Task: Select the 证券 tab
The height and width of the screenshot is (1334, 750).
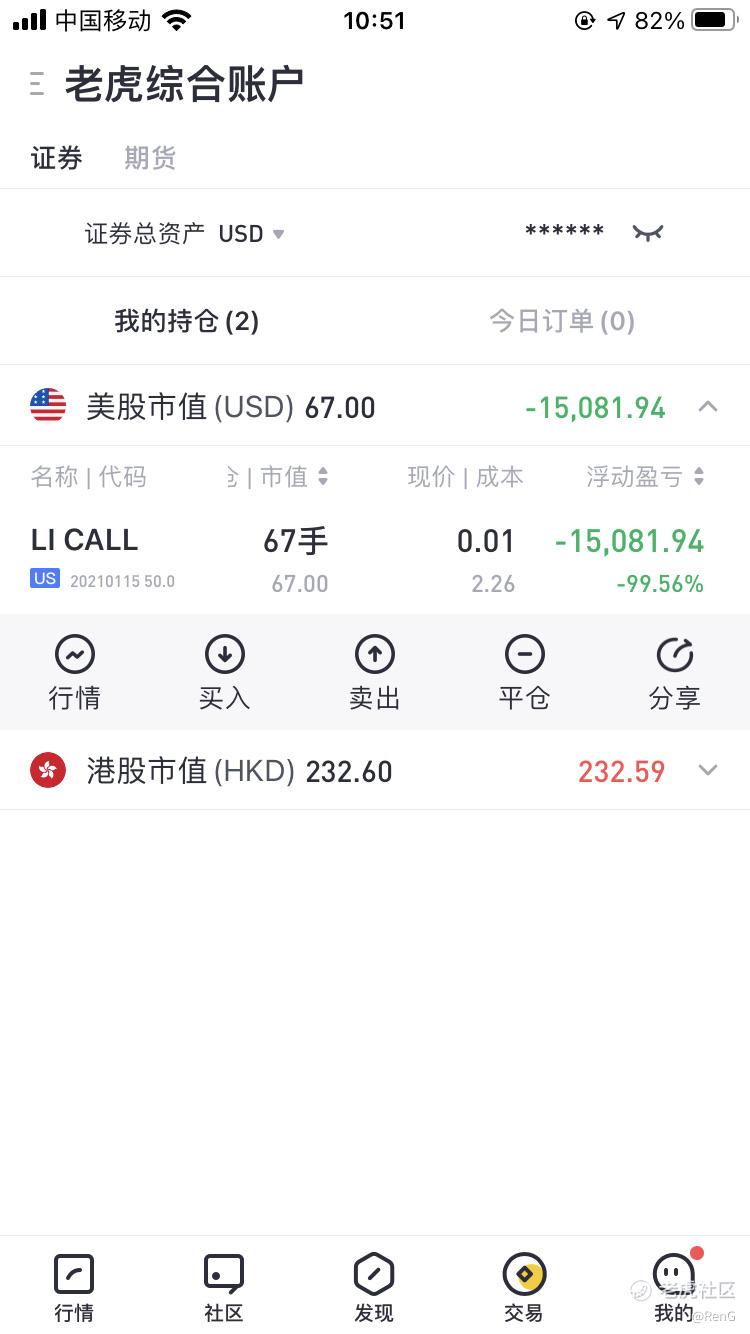Action: tap(57, 158)
